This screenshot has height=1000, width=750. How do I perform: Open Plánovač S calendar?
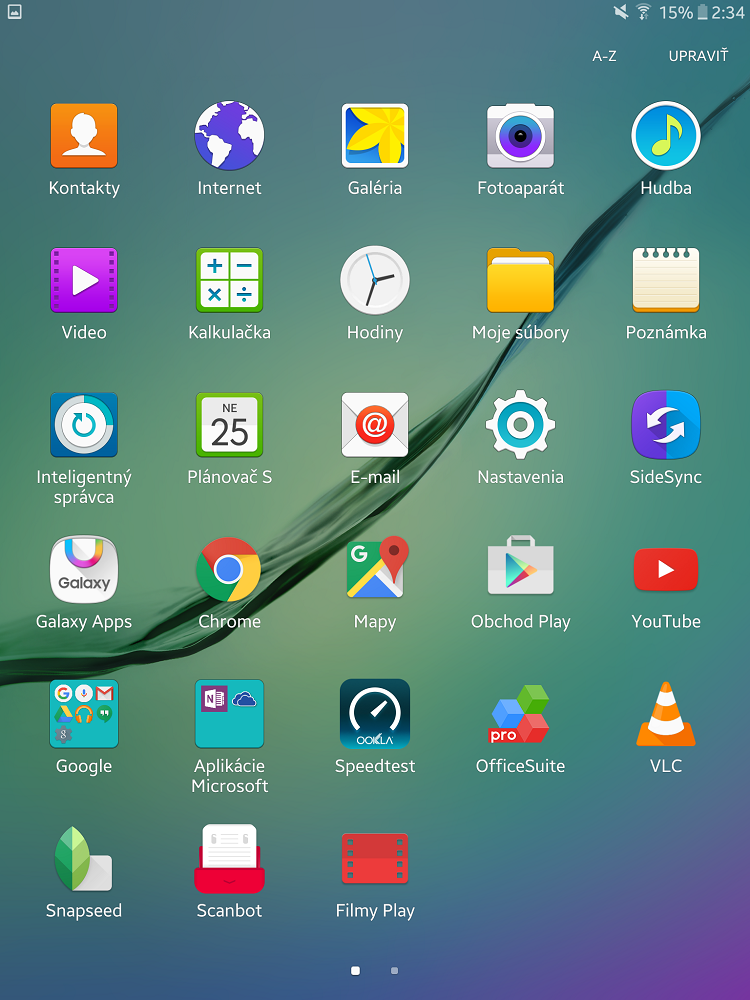coord(229,426)
